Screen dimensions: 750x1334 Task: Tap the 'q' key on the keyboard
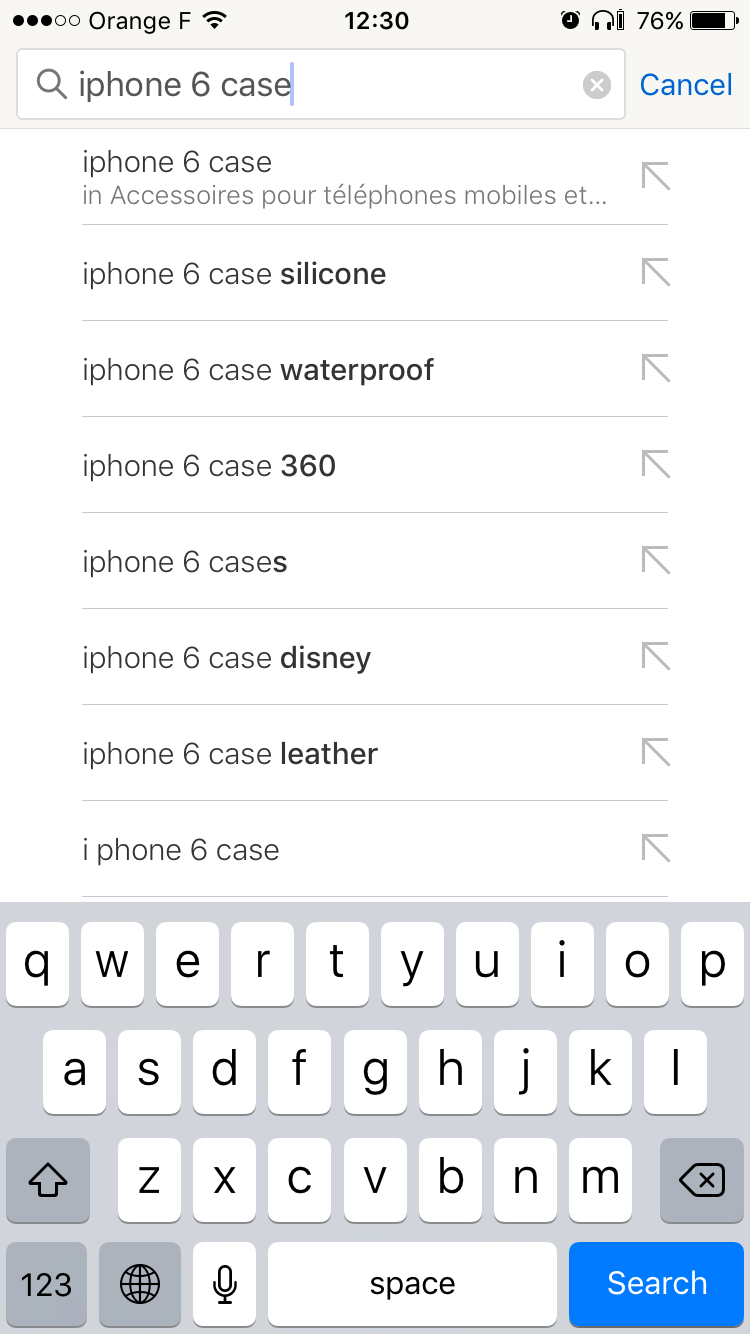coord(37,963)
